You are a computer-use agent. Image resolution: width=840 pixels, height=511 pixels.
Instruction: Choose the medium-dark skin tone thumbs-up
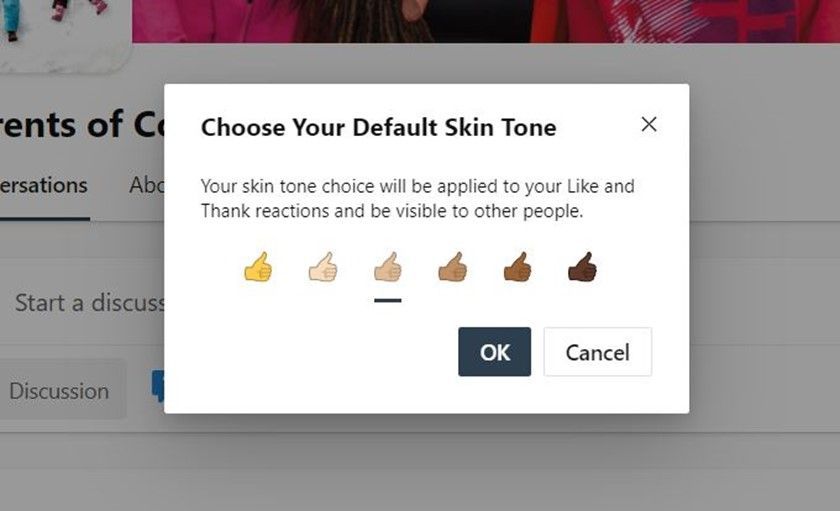click(x=517, y=267)
